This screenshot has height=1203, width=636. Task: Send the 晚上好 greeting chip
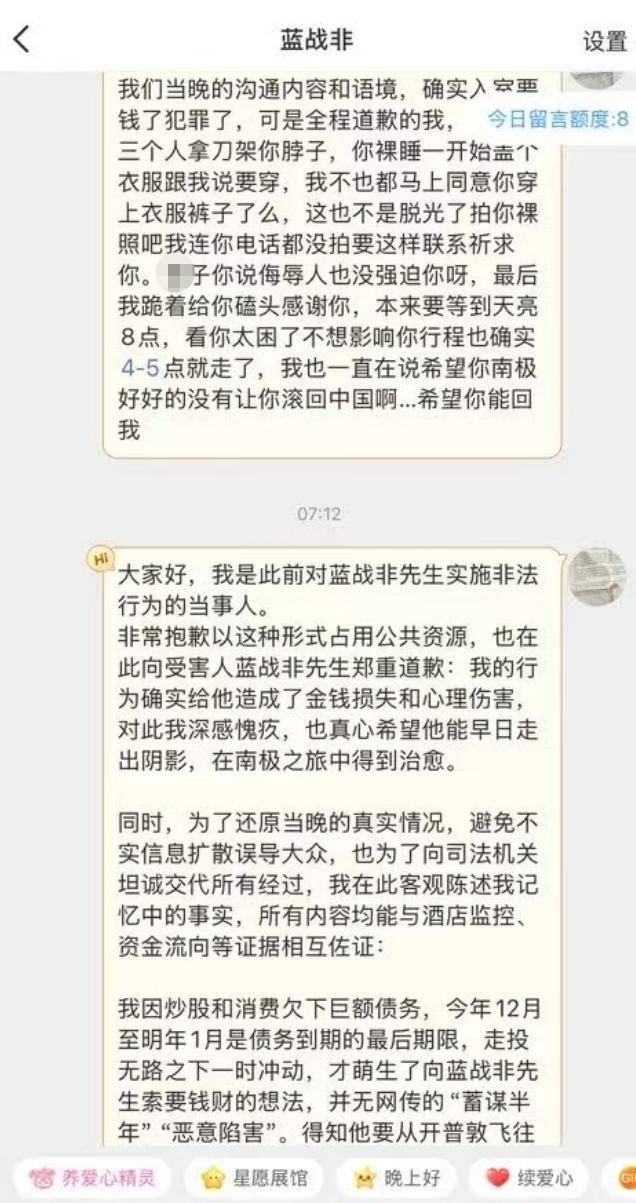[x=397, y=1177]
